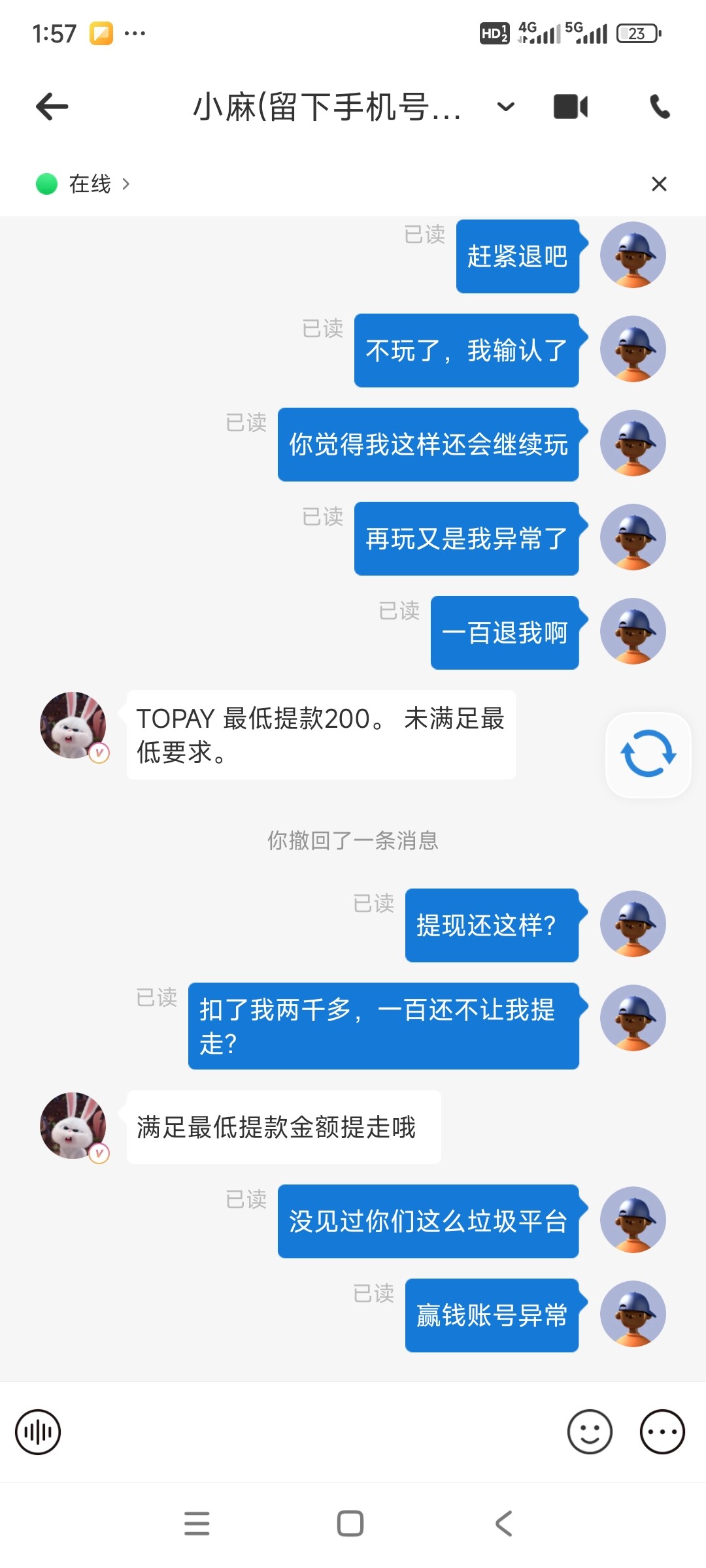The width and height of the screenshot is (706, 1568).
Task: Start a phone call with 小麻
Action: pos(660,106)
